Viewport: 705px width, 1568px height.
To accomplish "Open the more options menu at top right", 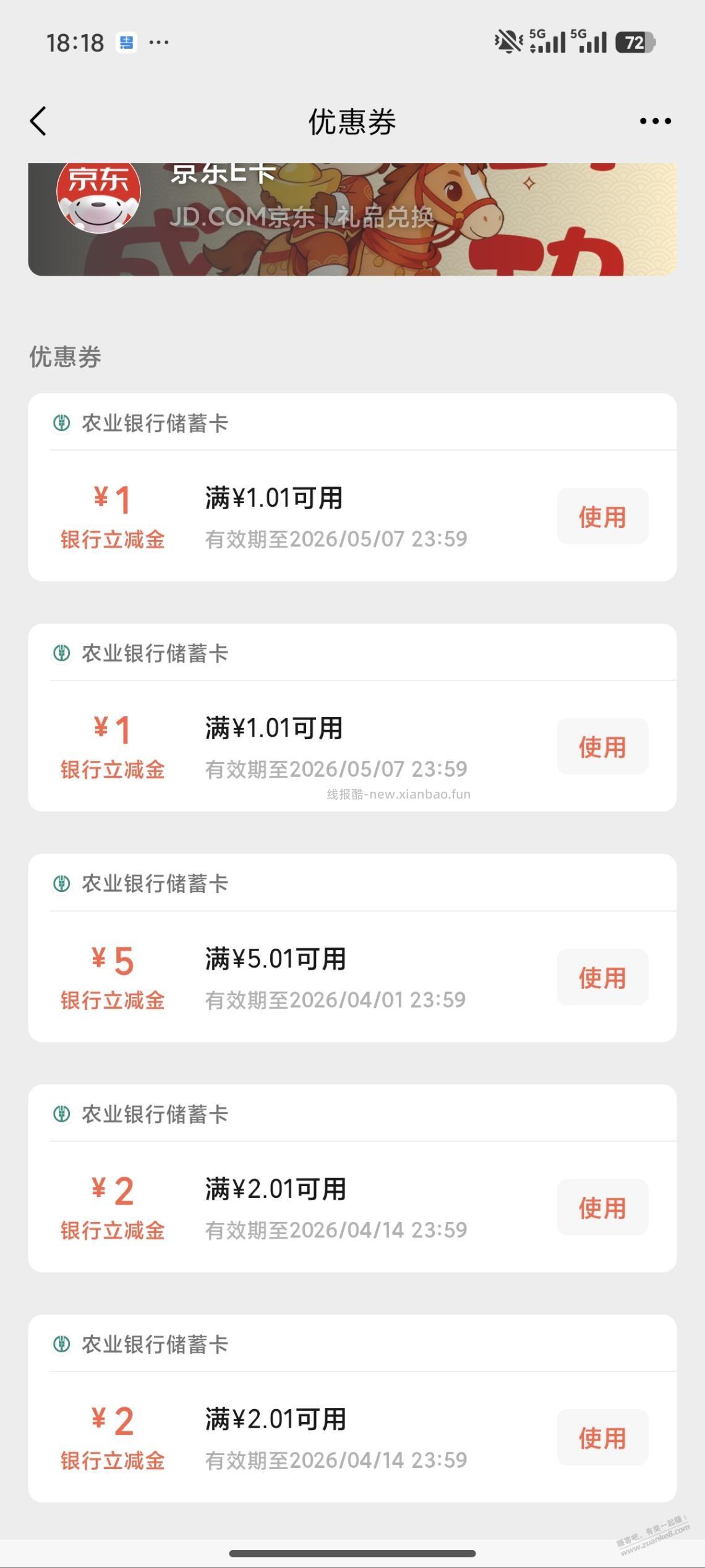I will 656,122.
